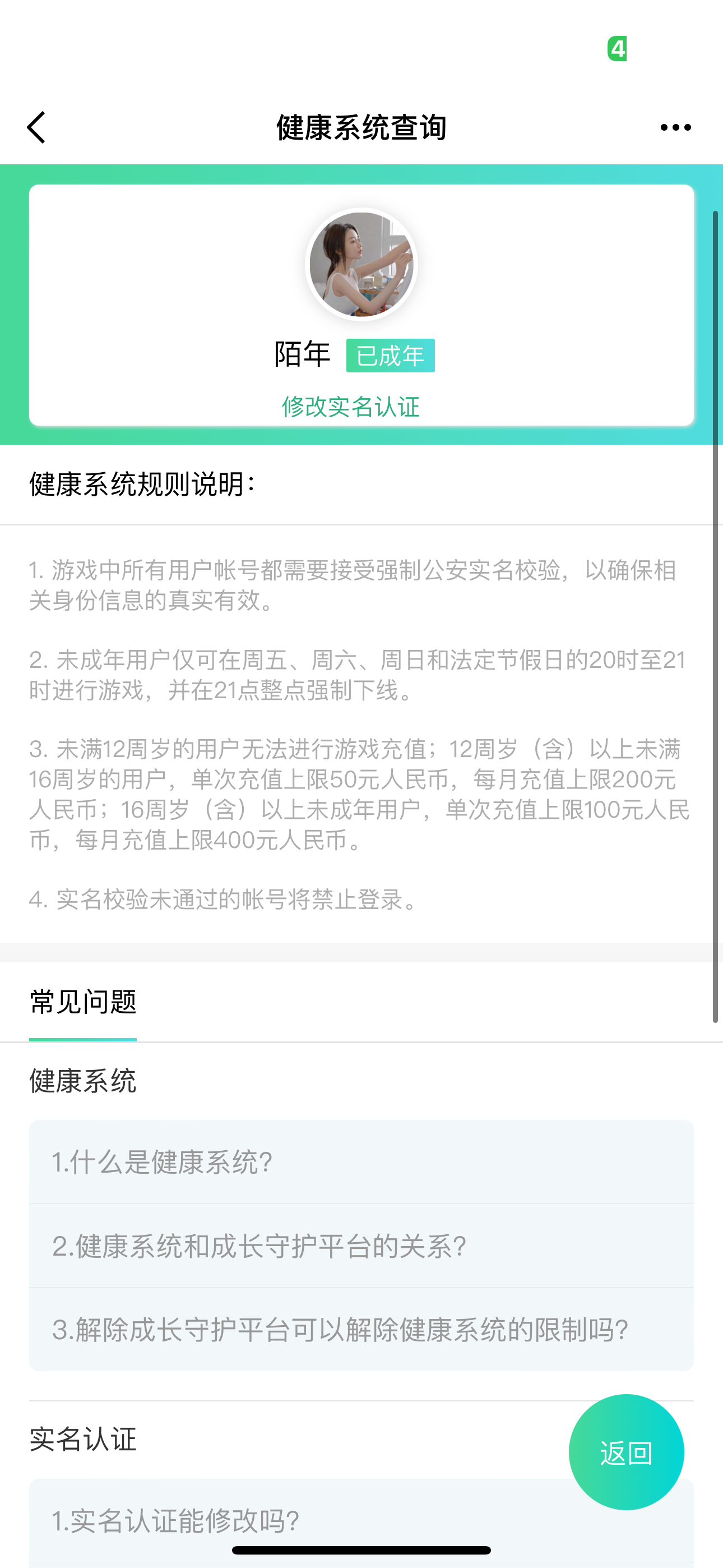Go back using the top-left arrow
The image size is (723, 1568).
pyautogui.click(x=36, y=127)
